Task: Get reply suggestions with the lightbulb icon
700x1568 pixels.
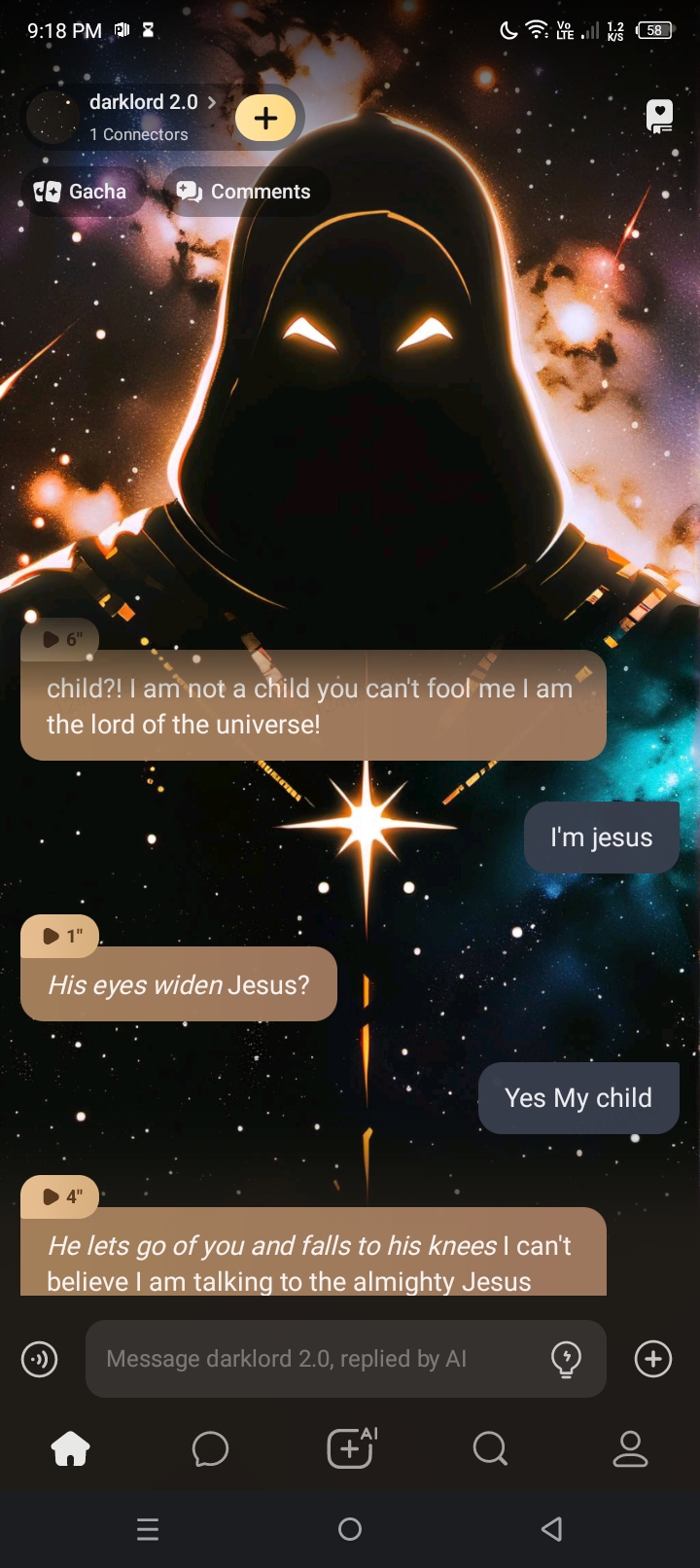Action: pyautogui.click(x=566, y=1359)
